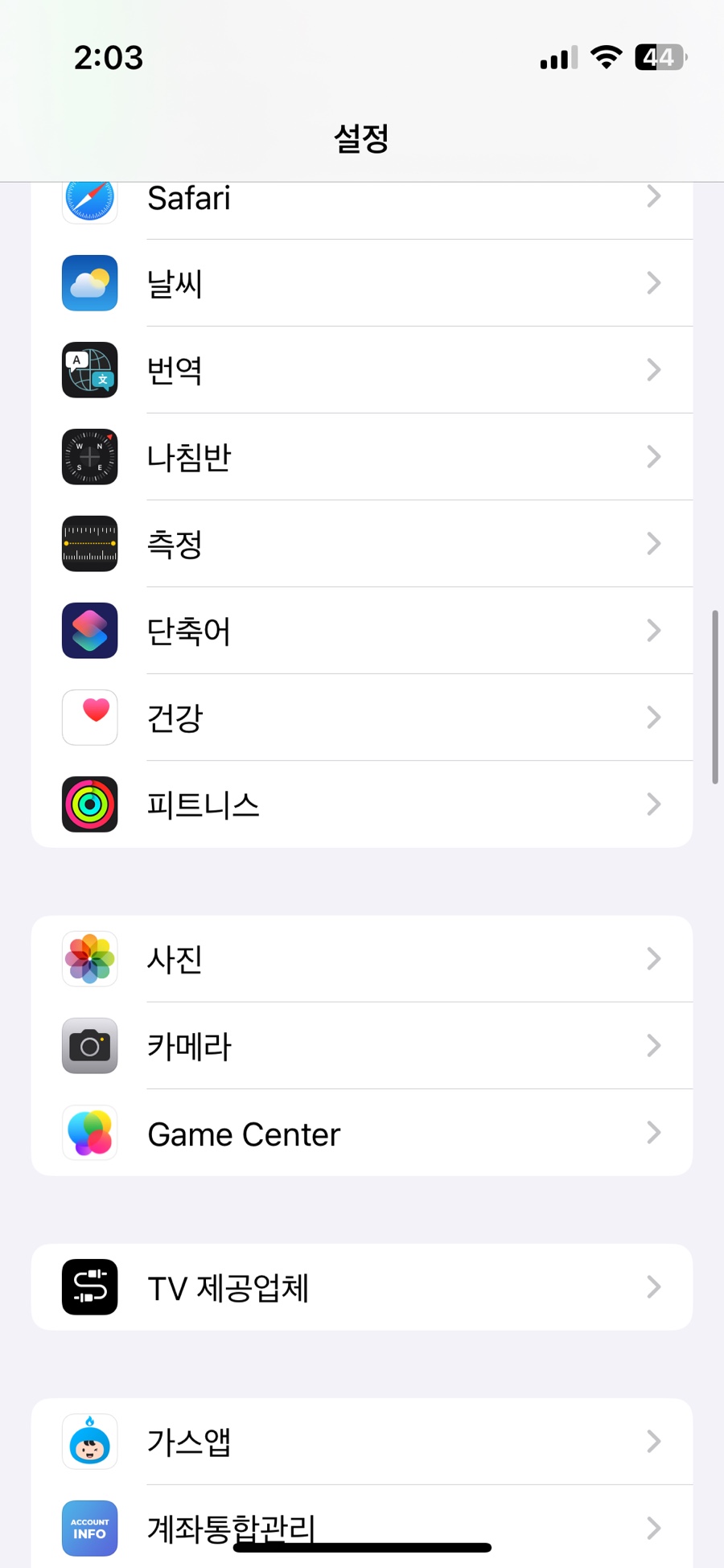
Task: Open 사진 settings
Action: [x=362, y=959]
